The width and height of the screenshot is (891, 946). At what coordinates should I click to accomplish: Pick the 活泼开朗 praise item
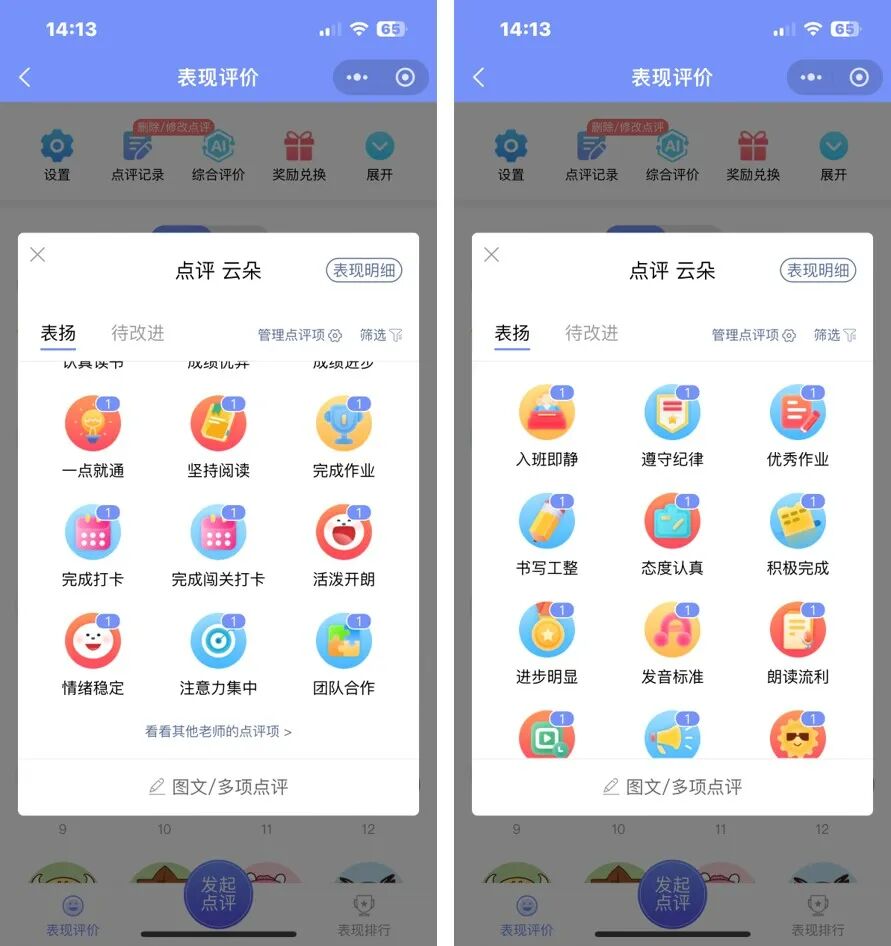pyautogui.click(x=343, y=533)
